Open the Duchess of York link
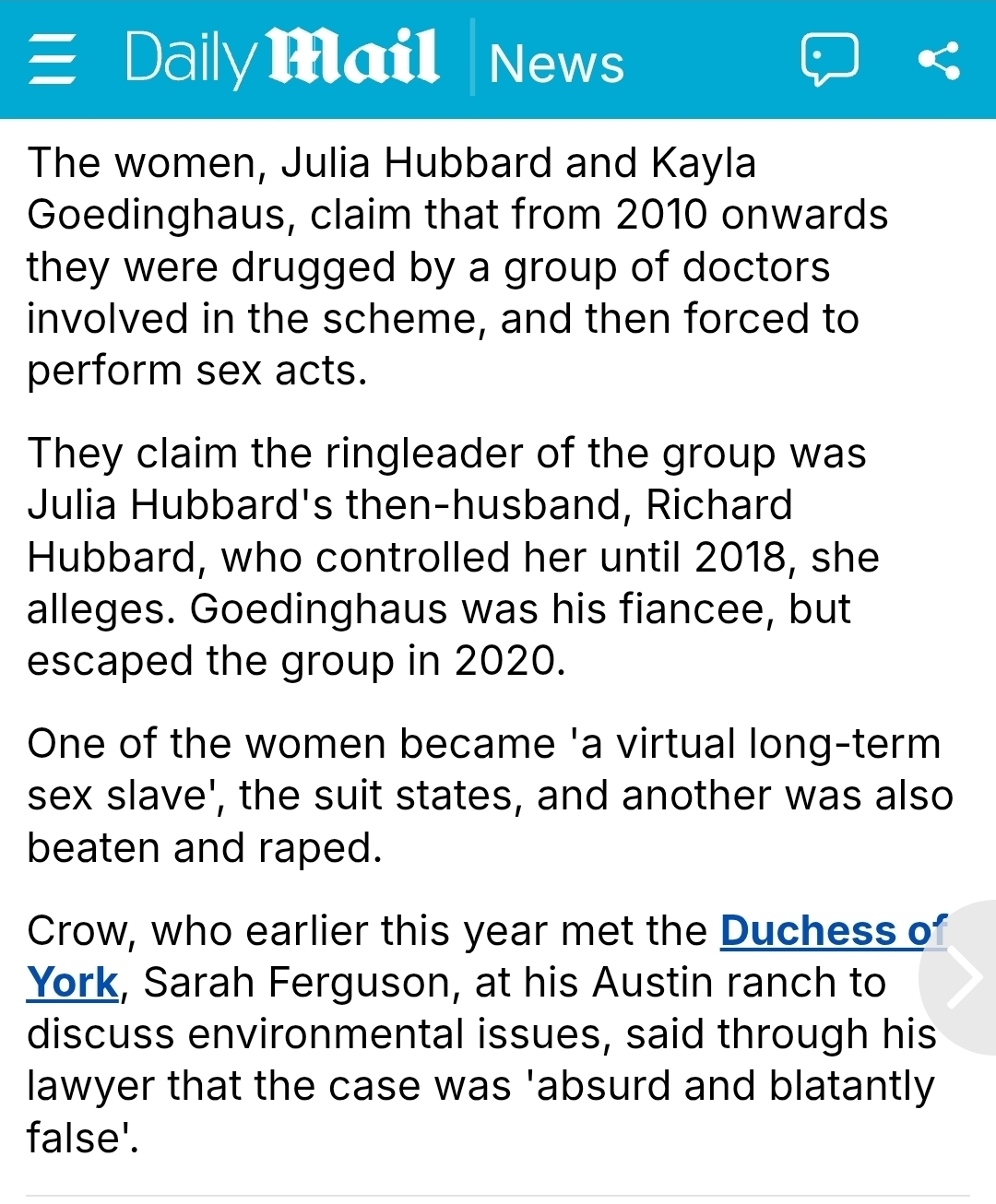The width and height of the screenshot is (996, 1204). [x=830, y=932]
